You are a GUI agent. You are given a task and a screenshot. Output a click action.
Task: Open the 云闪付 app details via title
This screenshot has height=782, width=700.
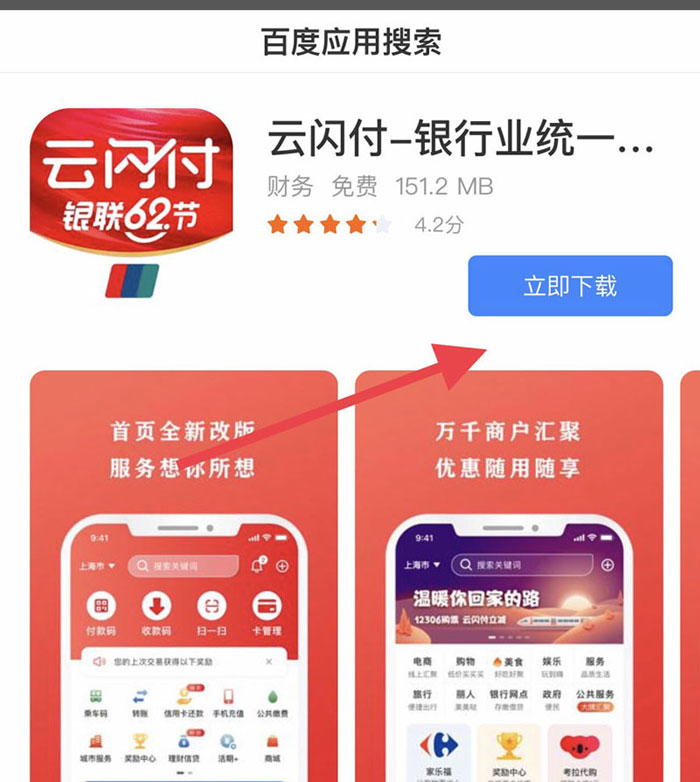(x=460, y=138)
